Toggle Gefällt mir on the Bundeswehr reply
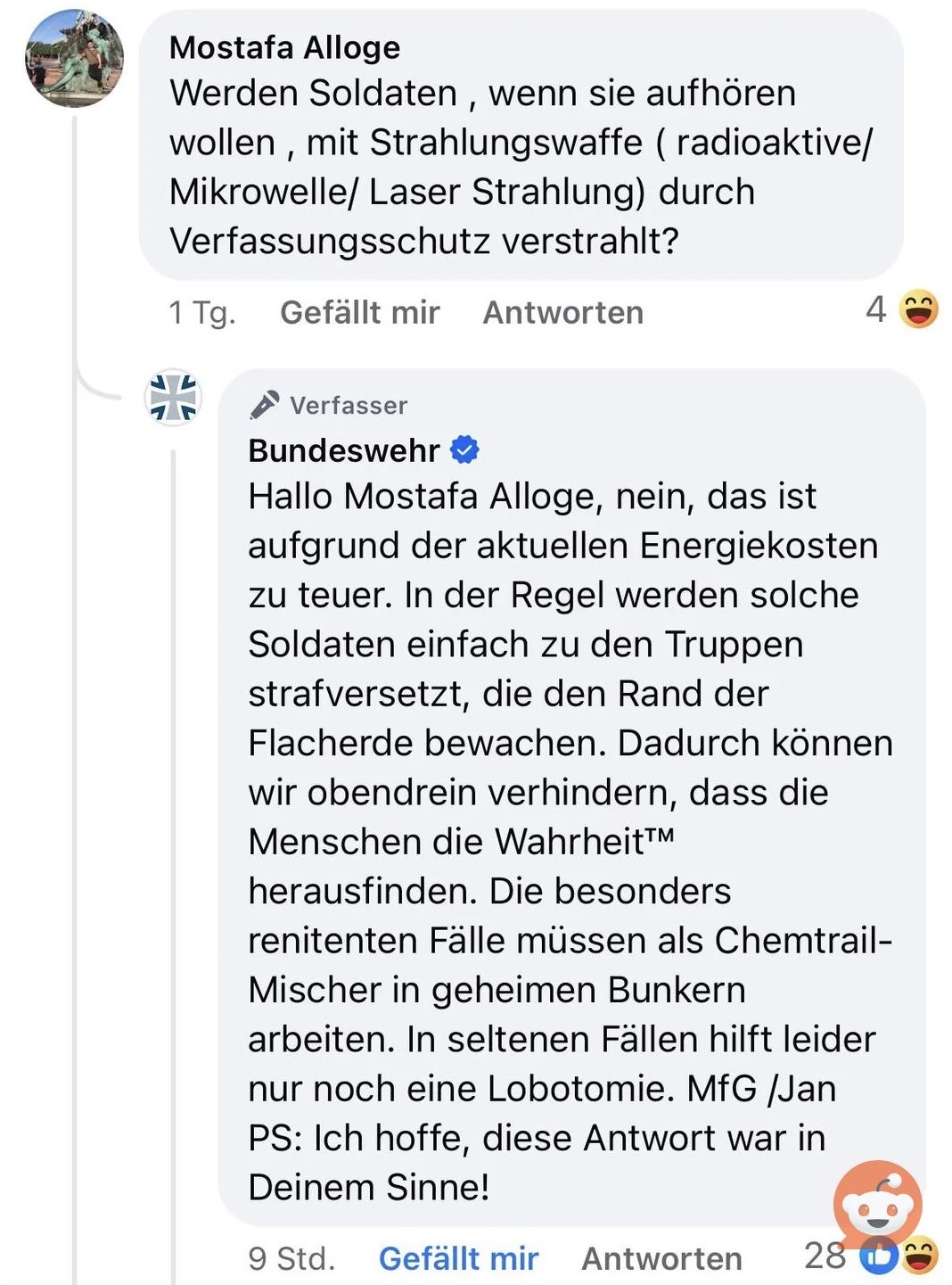 coord(458,1258)
